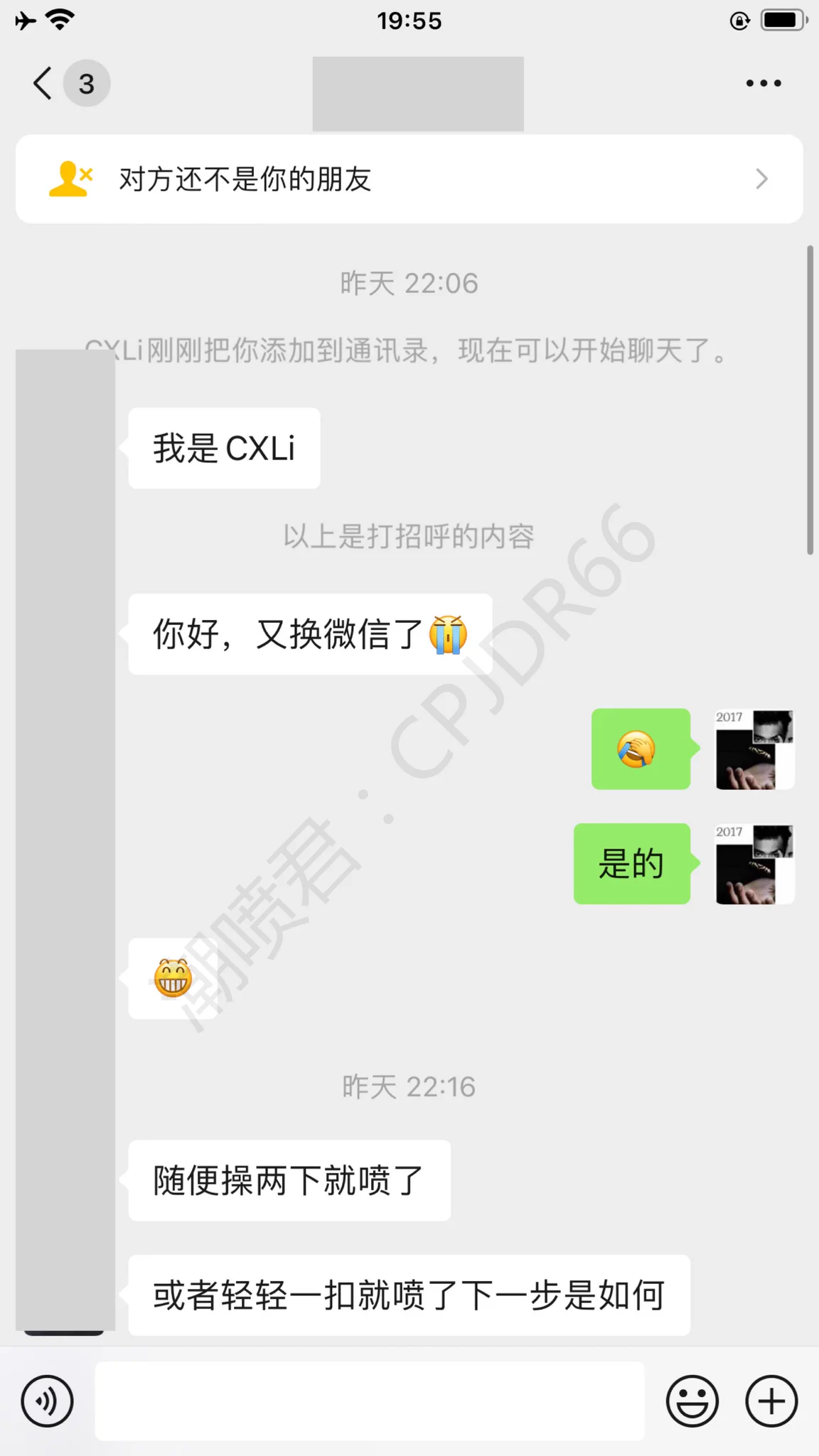Screen dimensions: 819x1456
Task: Open the emoji sticker panel
Action: [x=692, y=1401]
